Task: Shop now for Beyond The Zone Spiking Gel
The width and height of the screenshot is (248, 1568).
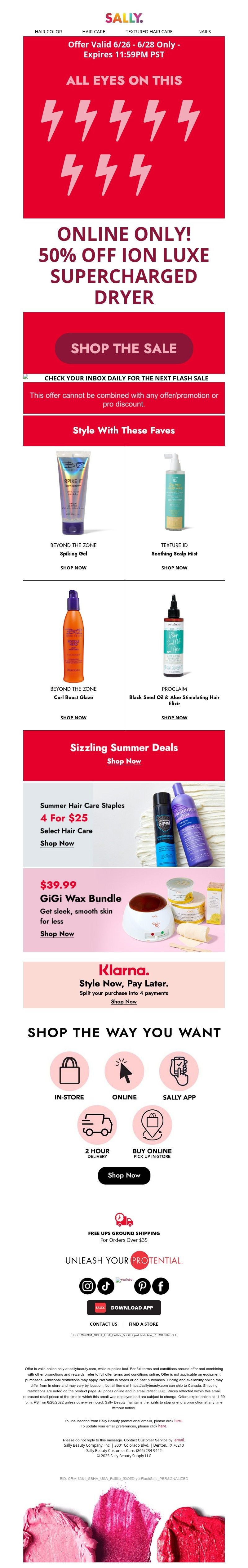Action: click(x=73, y=567)
